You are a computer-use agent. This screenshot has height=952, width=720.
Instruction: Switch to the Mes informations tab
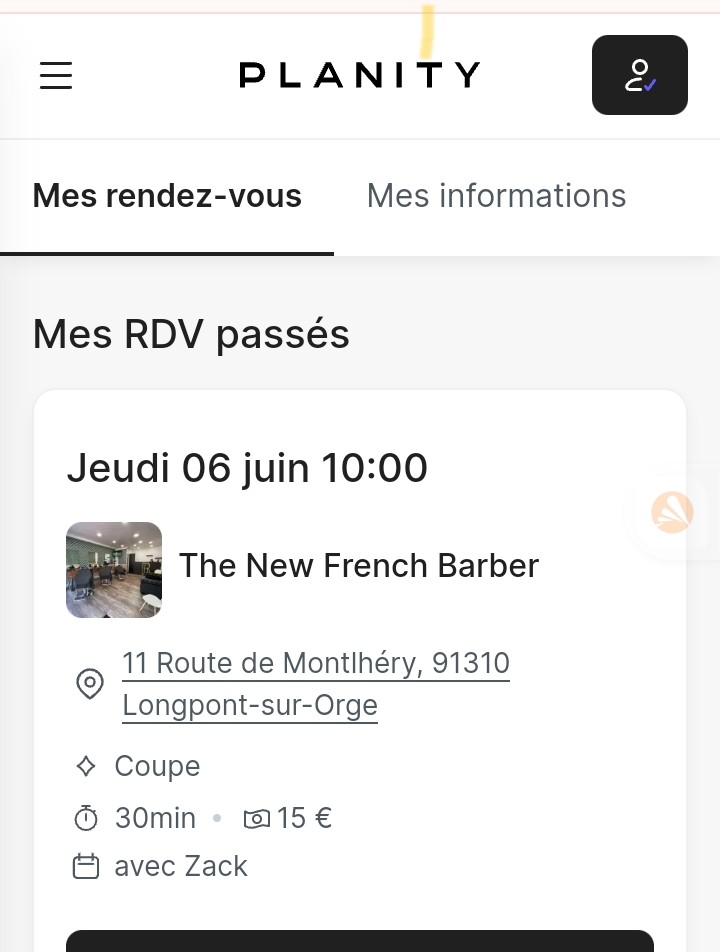click(496, 196)
